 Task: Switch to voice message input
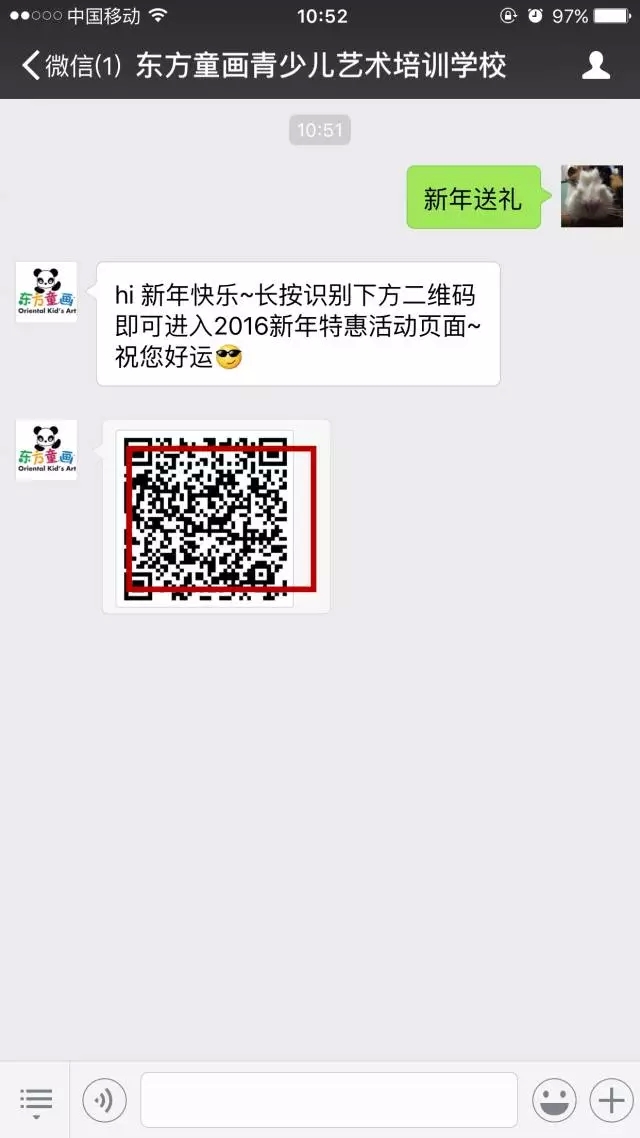tap(104, 1100)
